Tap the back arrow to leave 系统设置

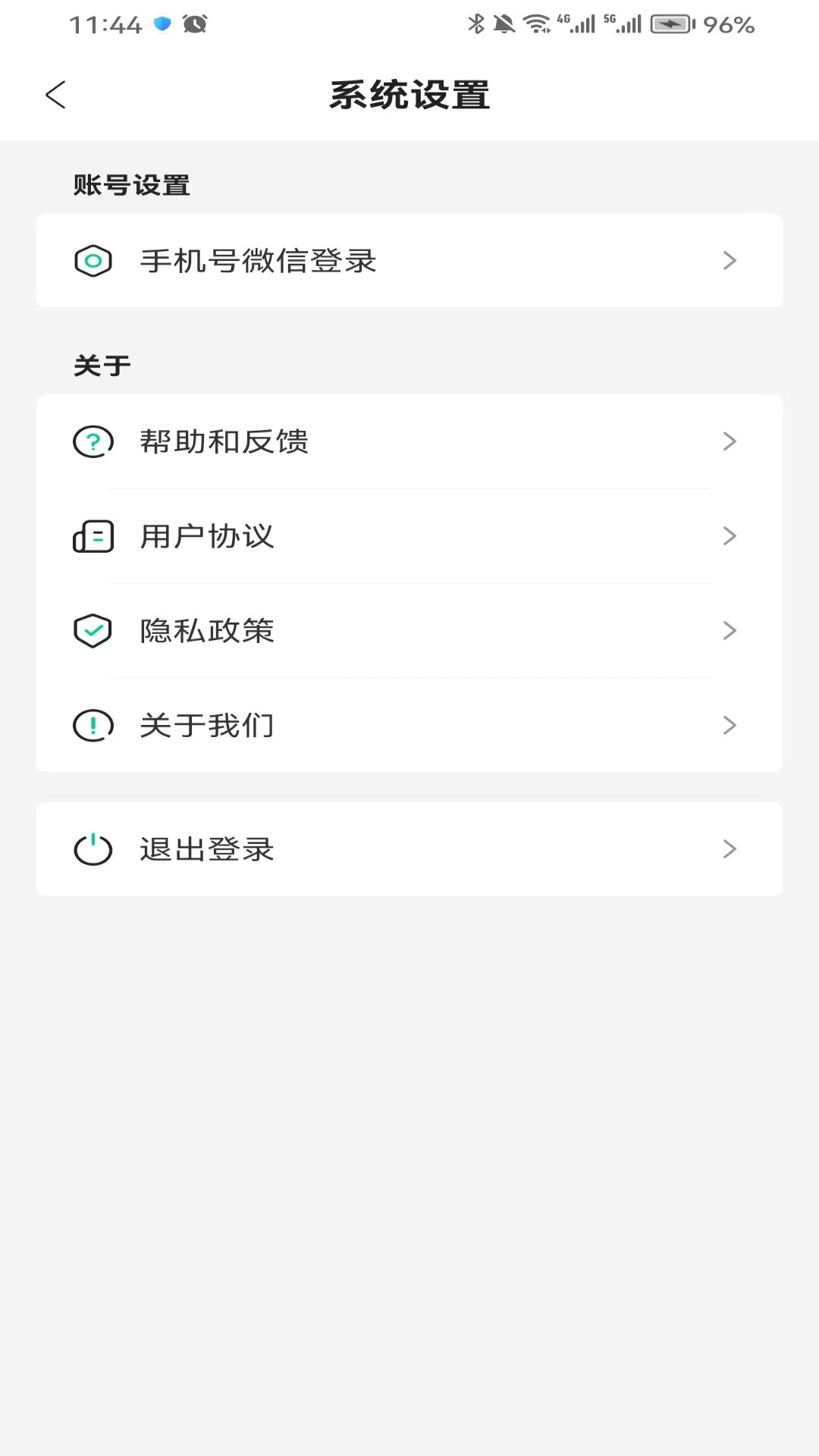pos(55,95)
